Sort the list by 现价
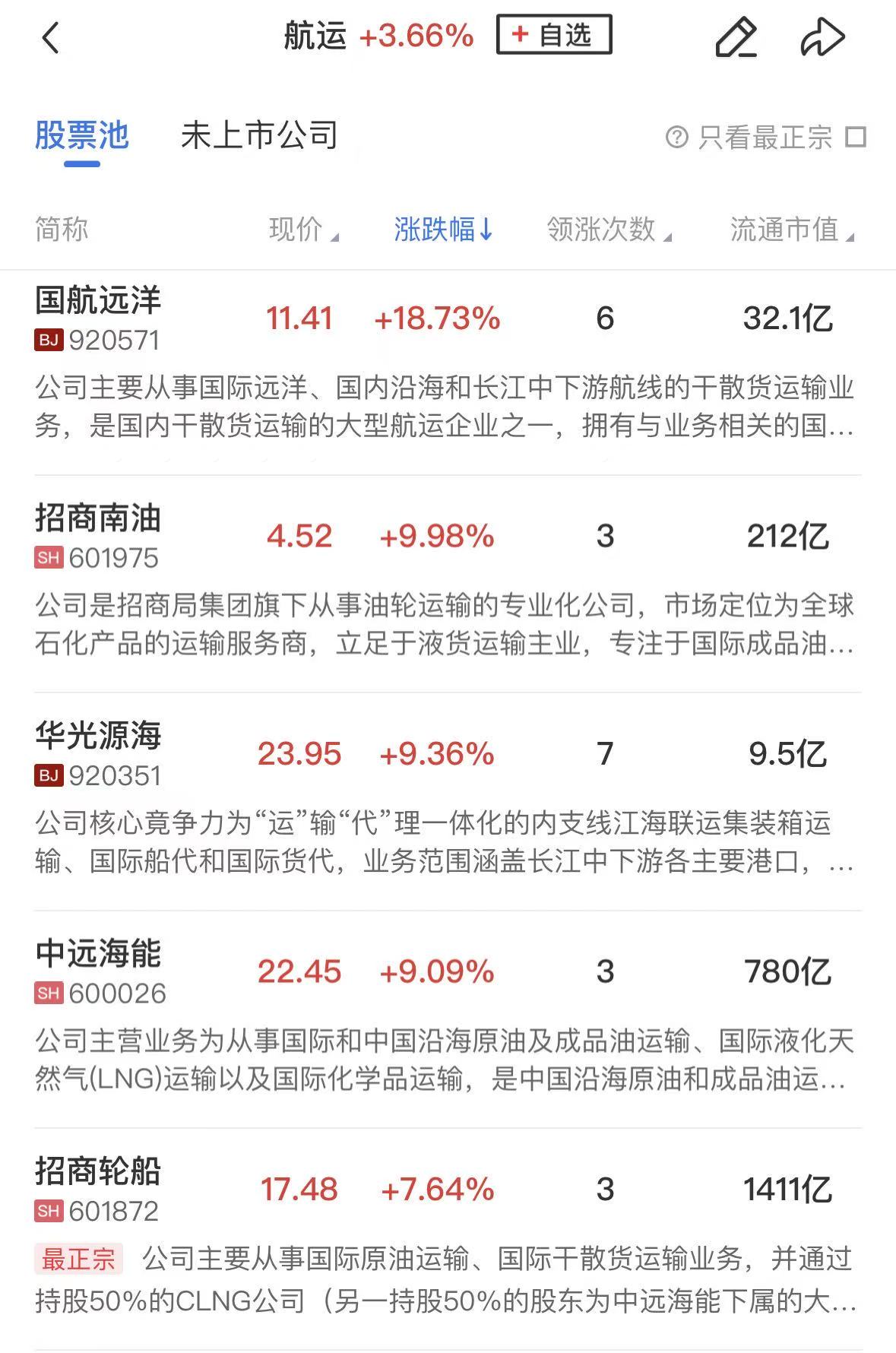The image size is (896, 1353). pos(302,230)
